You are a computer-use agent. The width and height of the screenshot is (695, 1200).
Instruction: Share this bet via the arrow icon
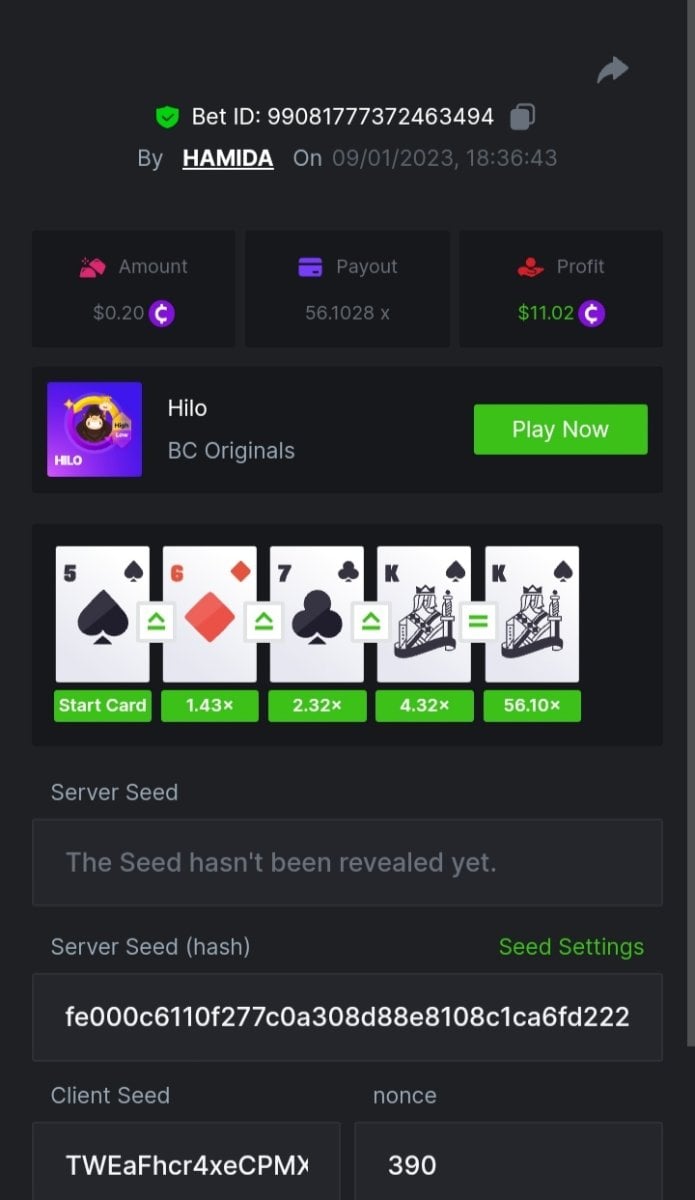pos(612,70)
